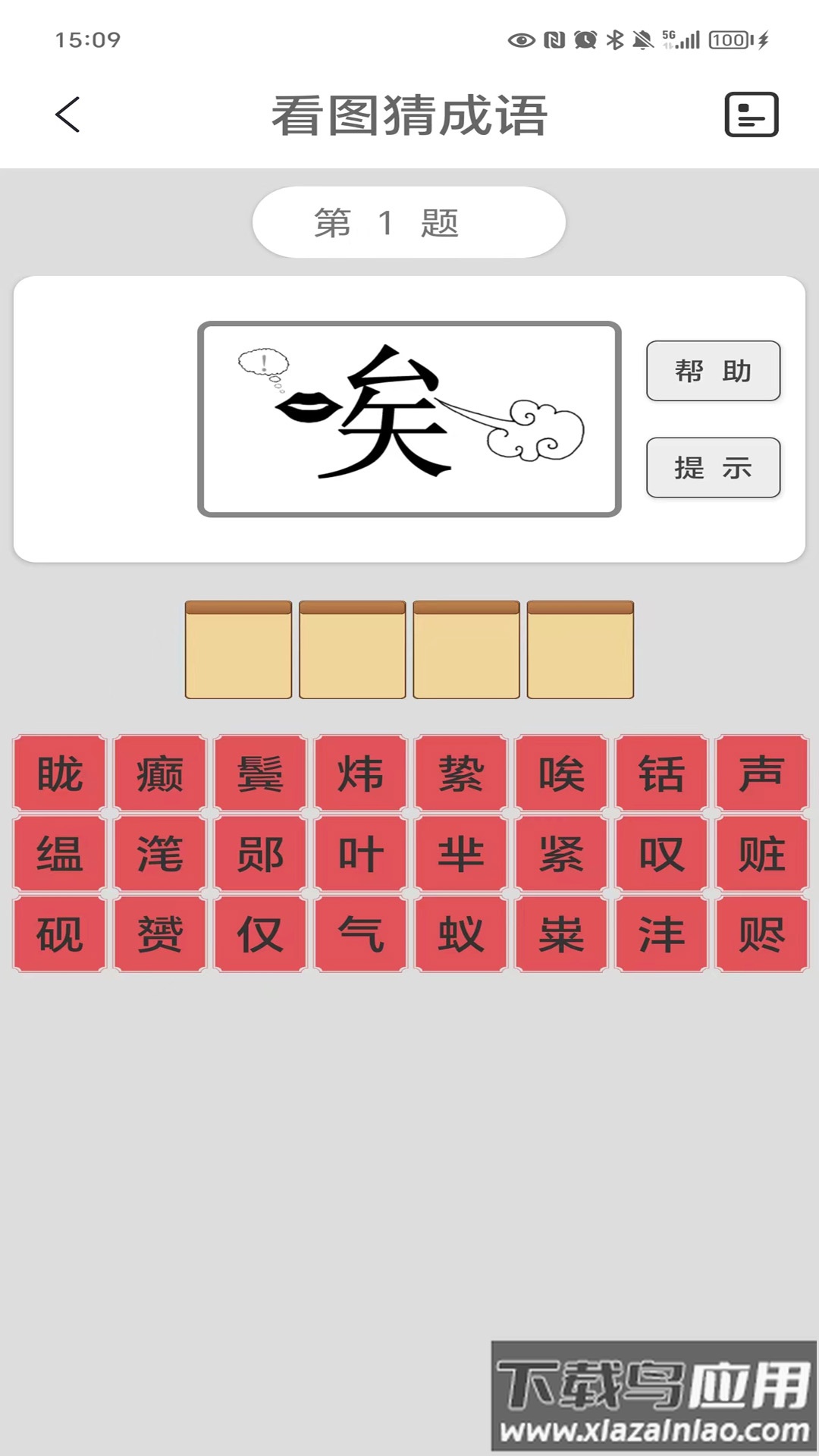Go back using the top-left arrow

pos(68,115)
